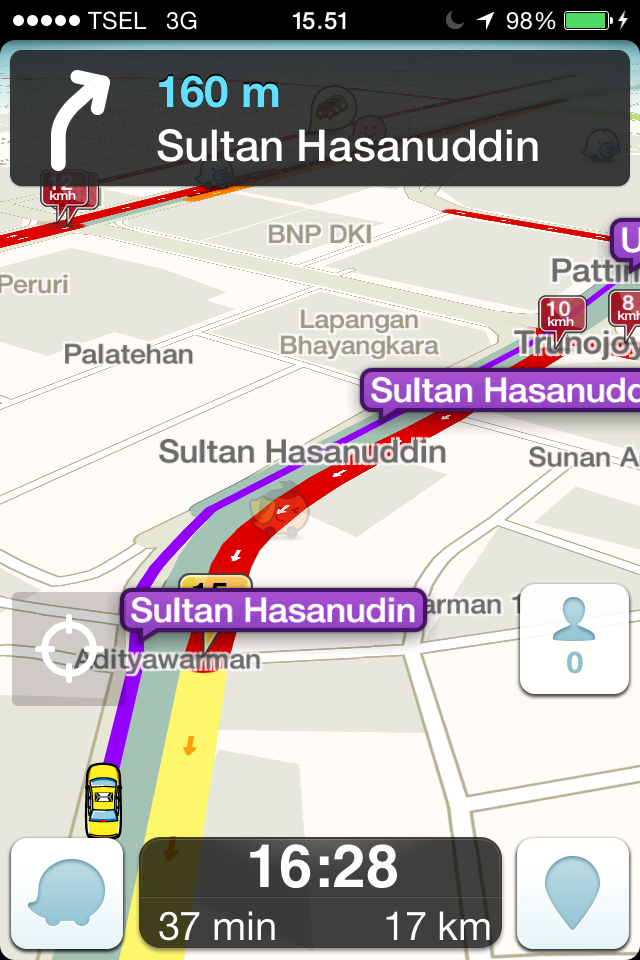Open the report pin button
Image resolution: width=640 pixels, height=960 pixels.
click(573, 893)
